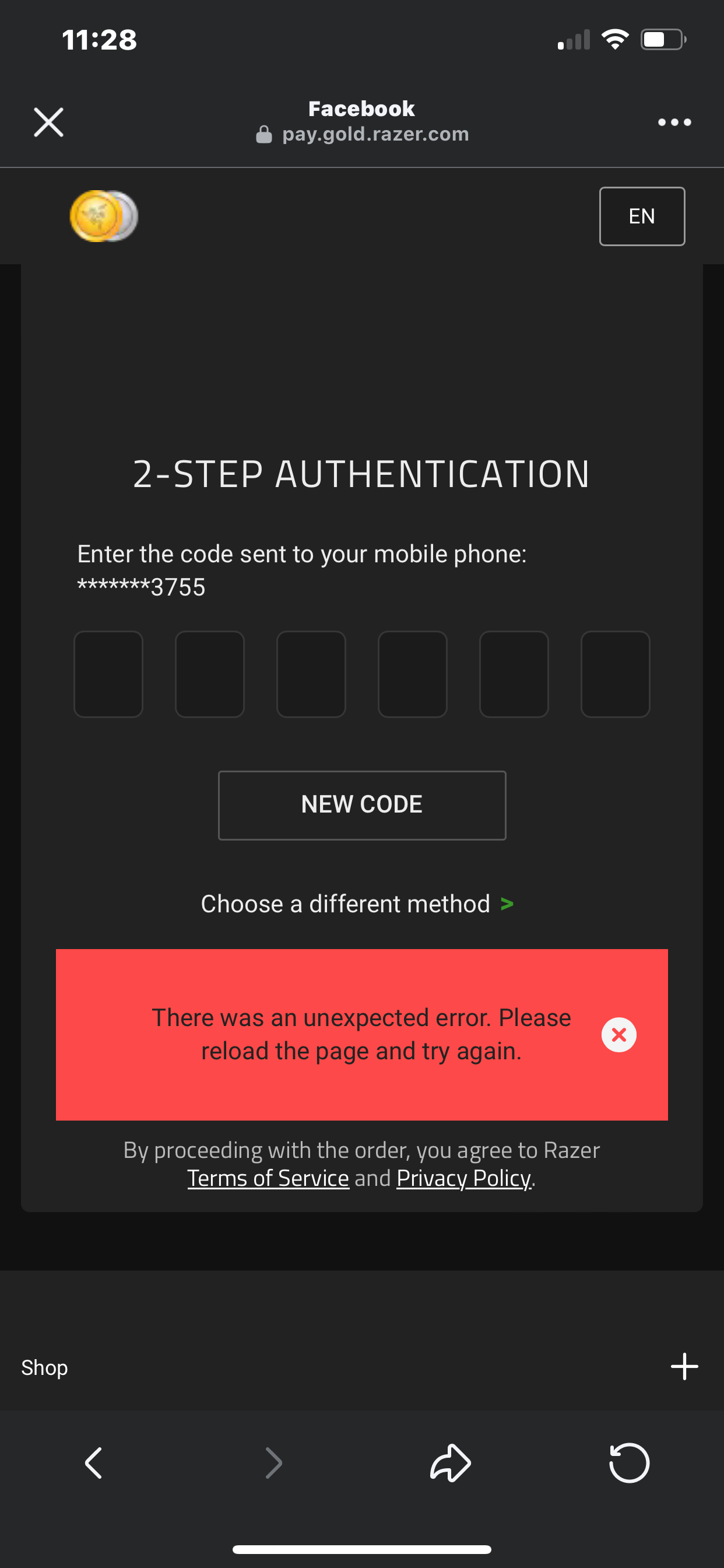
Task: Close the in-app browser
Action: tap(48, 122)
